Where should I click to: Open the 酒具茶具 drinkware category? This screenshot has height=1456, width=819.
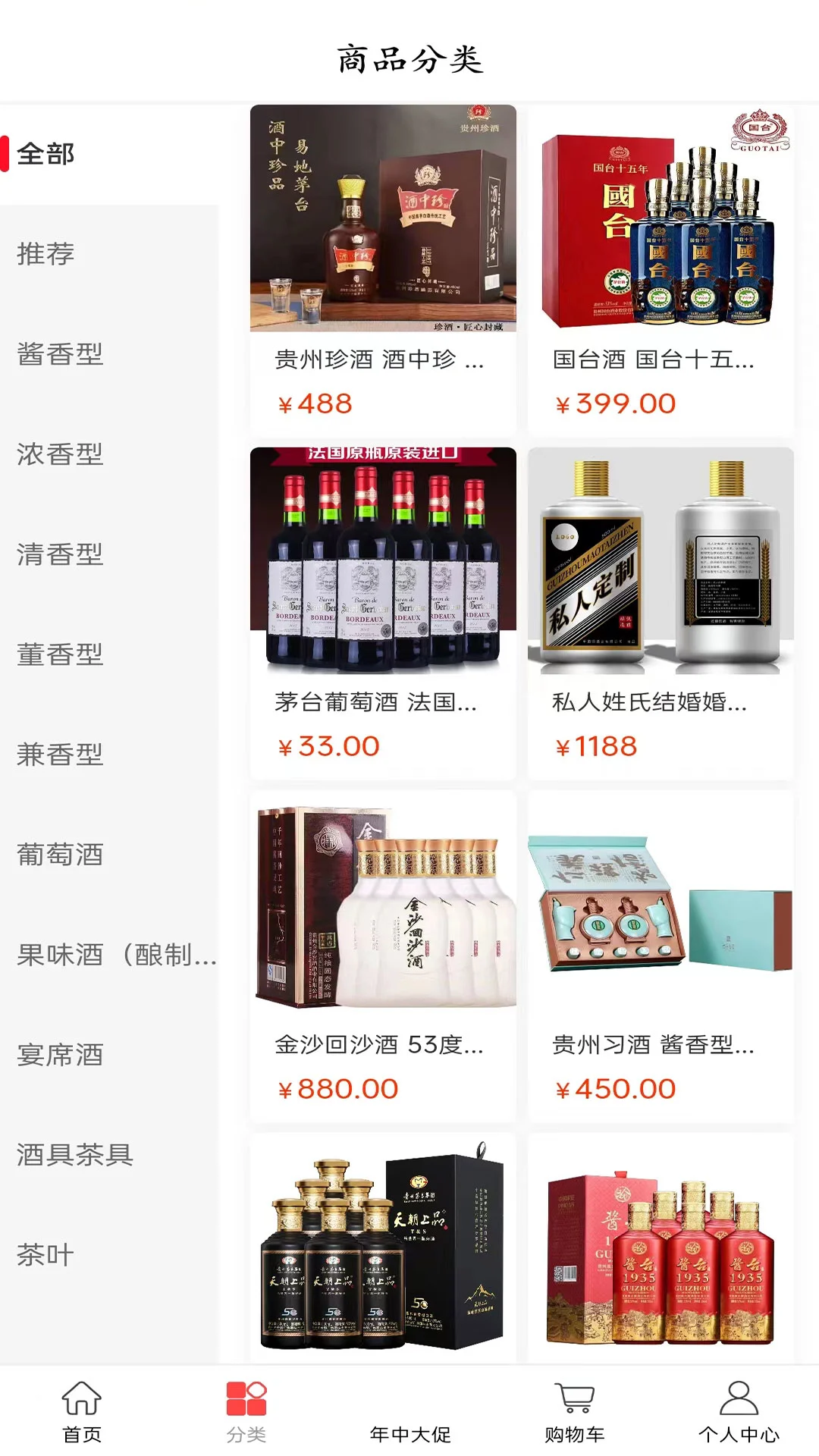tap(74, 1155)
